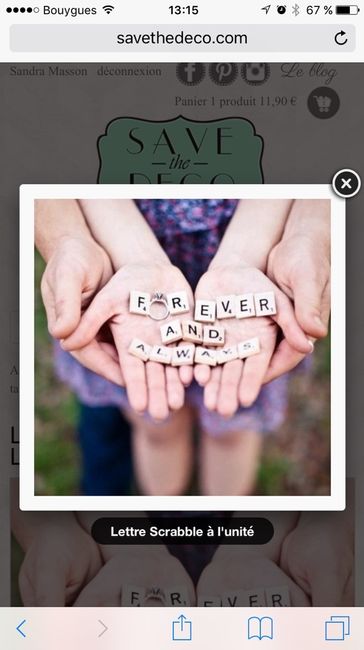The height and width of the screenshot is (650, 364).
Task: Tap the savethedeco.com address bar
Action: [182, 38]
